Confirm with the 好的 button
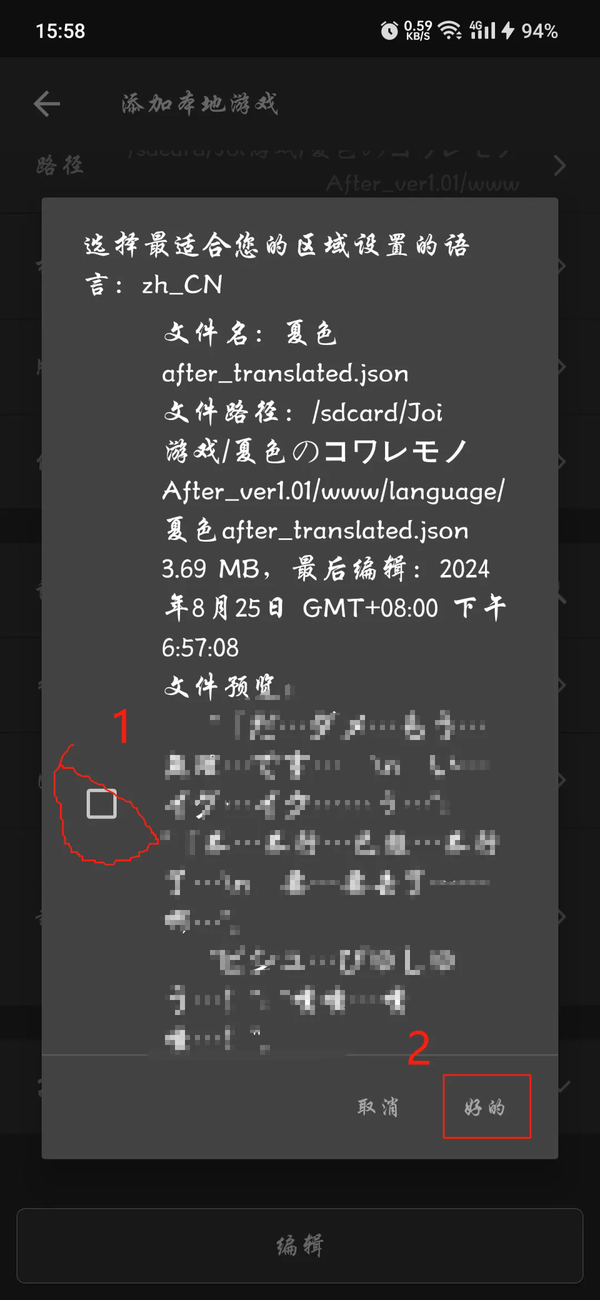The width and height of the screenshot is (600, 1300). [486, 1107]
